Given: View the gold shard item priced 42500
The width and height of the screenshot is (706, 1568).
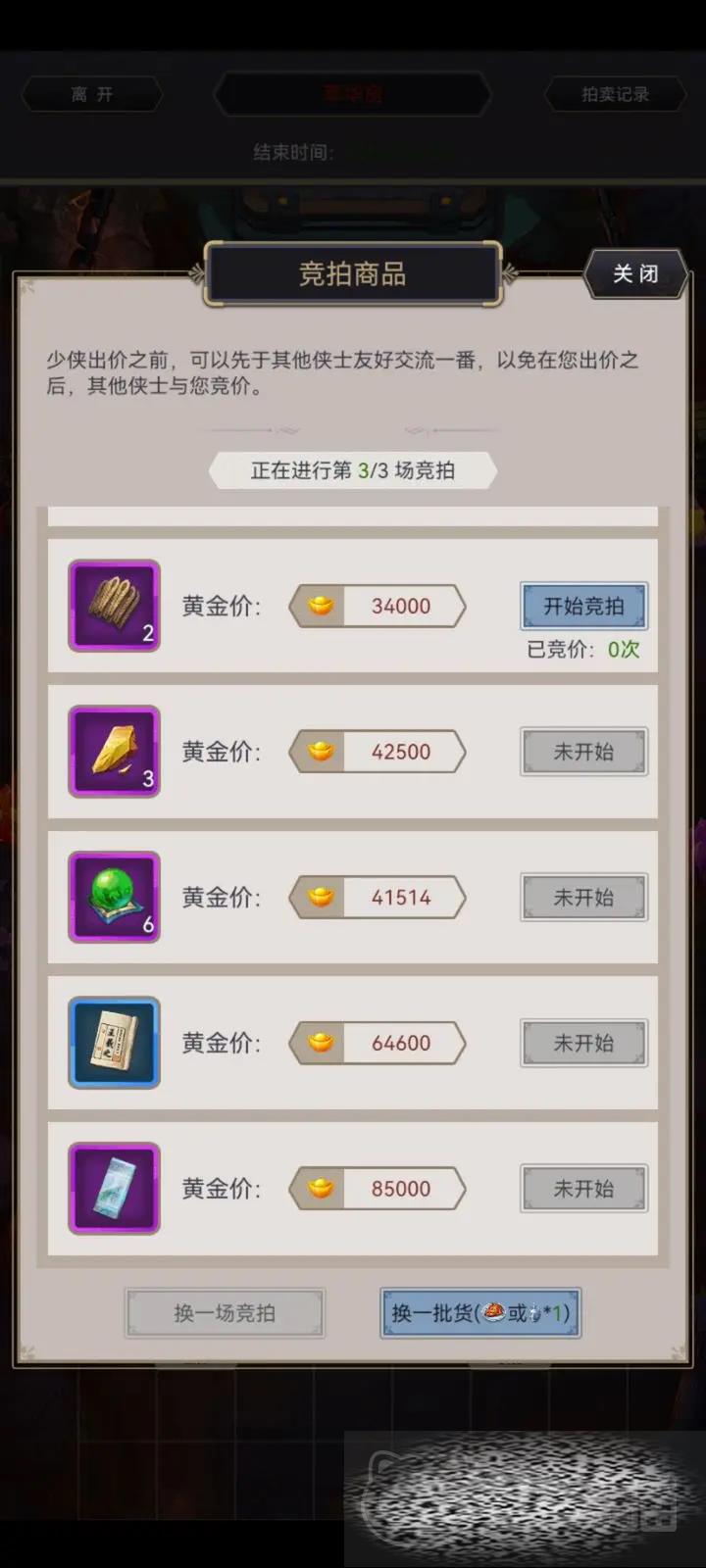Looking at the screenshot, I should [114, 752].
